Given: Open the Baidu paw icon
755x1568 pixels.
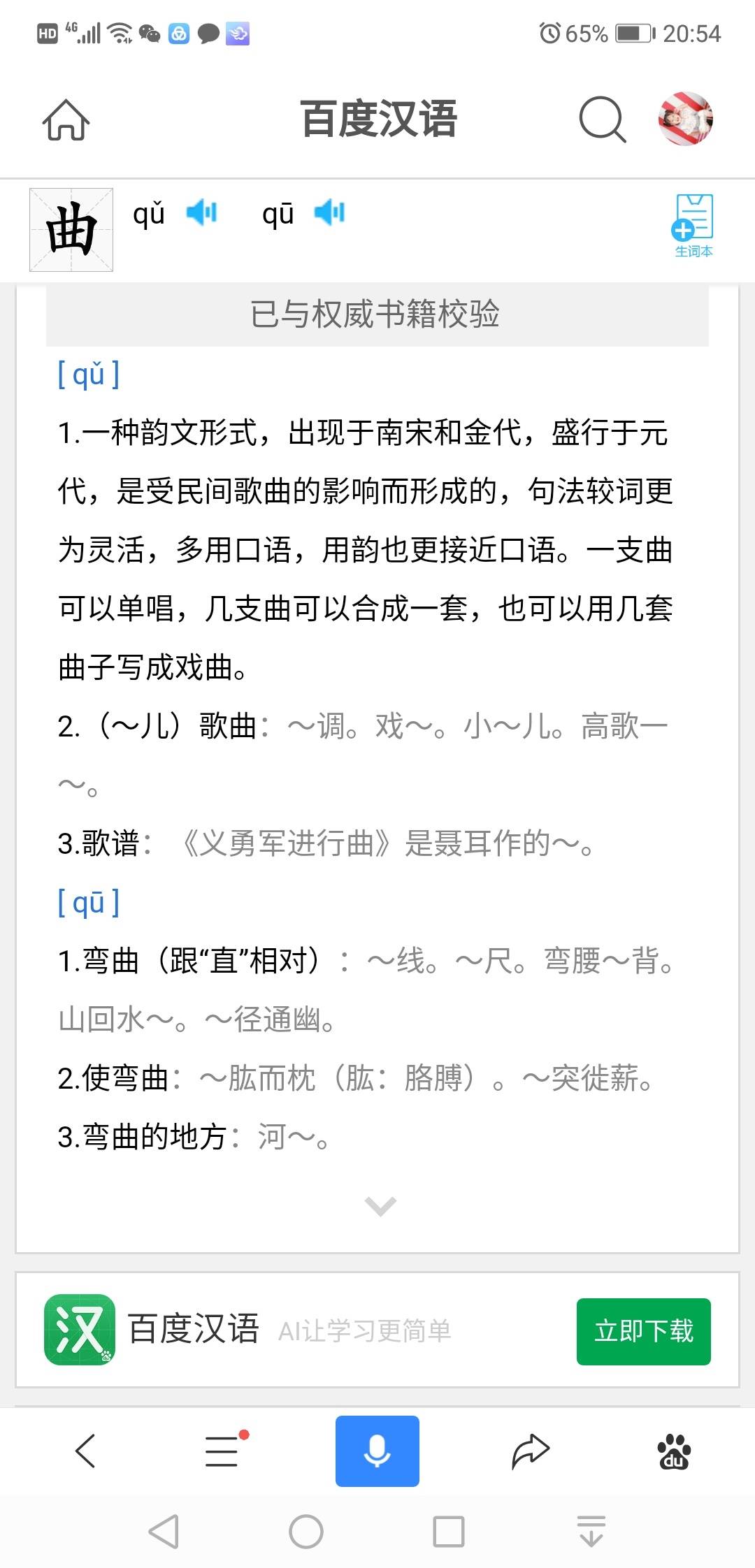Looking at the screenshot, I should point(674,1451).
